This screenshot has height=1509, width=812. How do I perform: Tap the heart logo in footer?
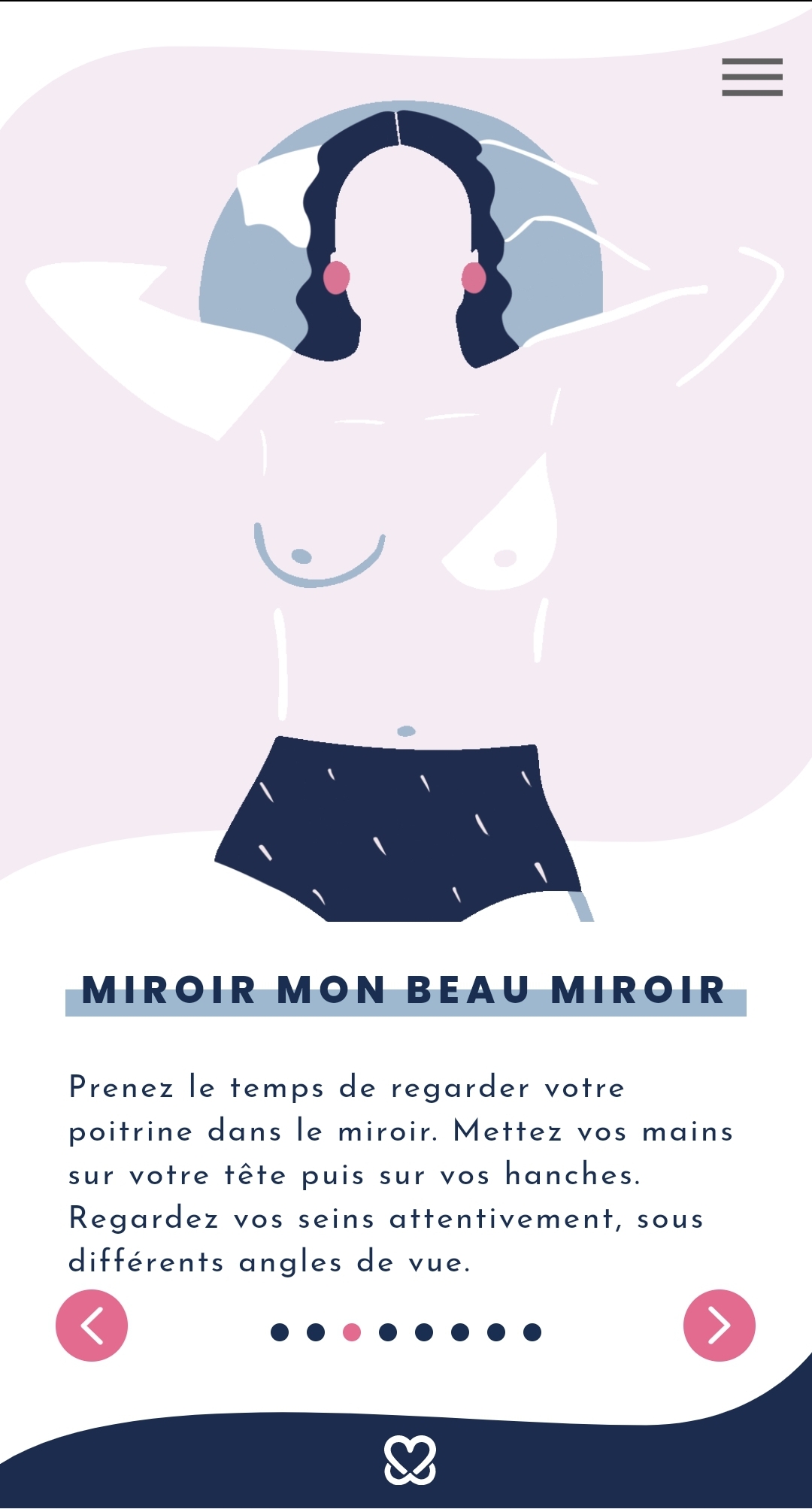410,1460
